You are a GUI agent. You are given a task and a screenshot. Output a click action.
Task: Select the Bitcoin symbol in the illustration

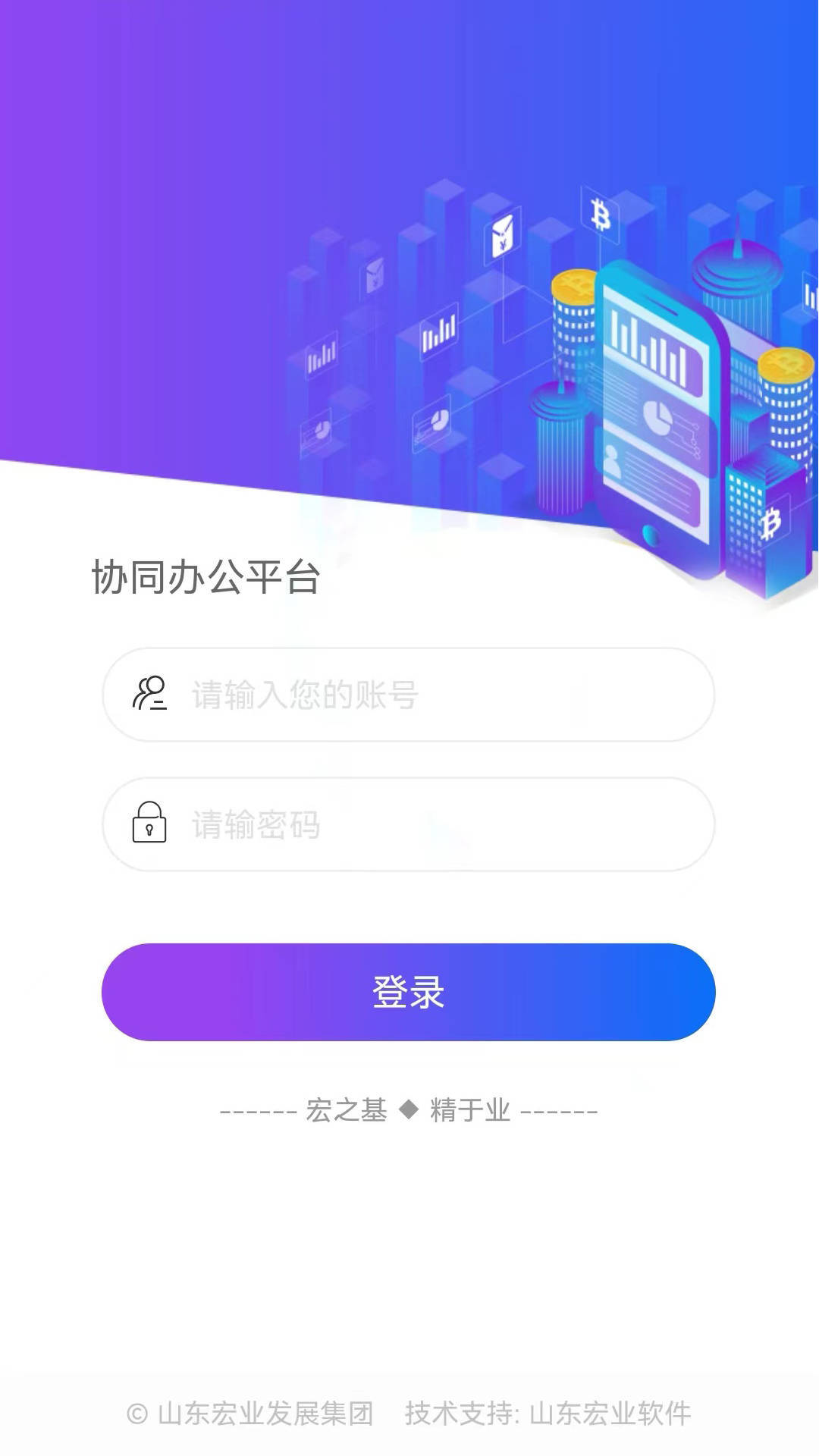click(599, 216)
